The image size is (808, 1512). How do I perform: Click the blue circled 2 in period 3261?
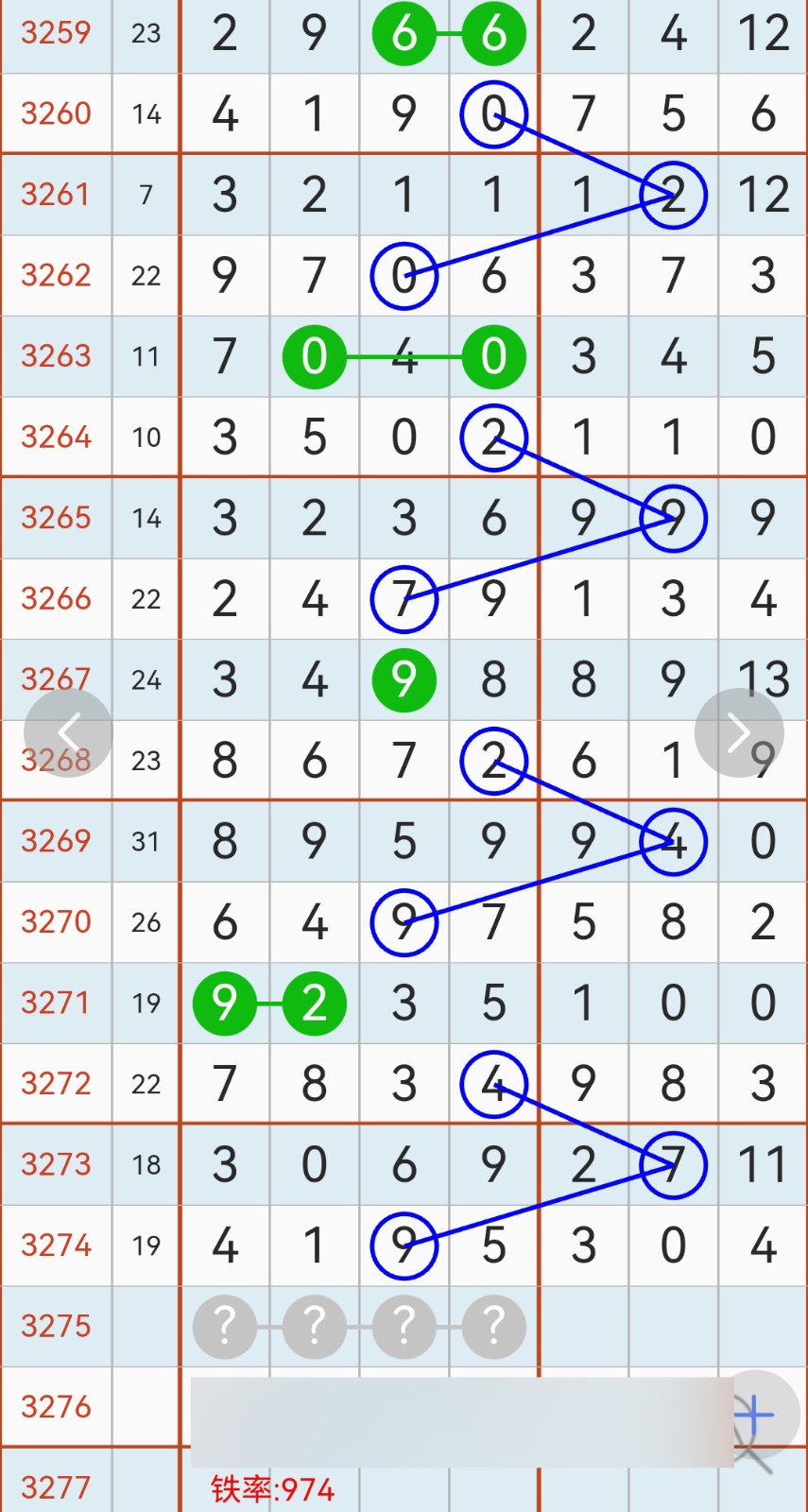(673, 195)
